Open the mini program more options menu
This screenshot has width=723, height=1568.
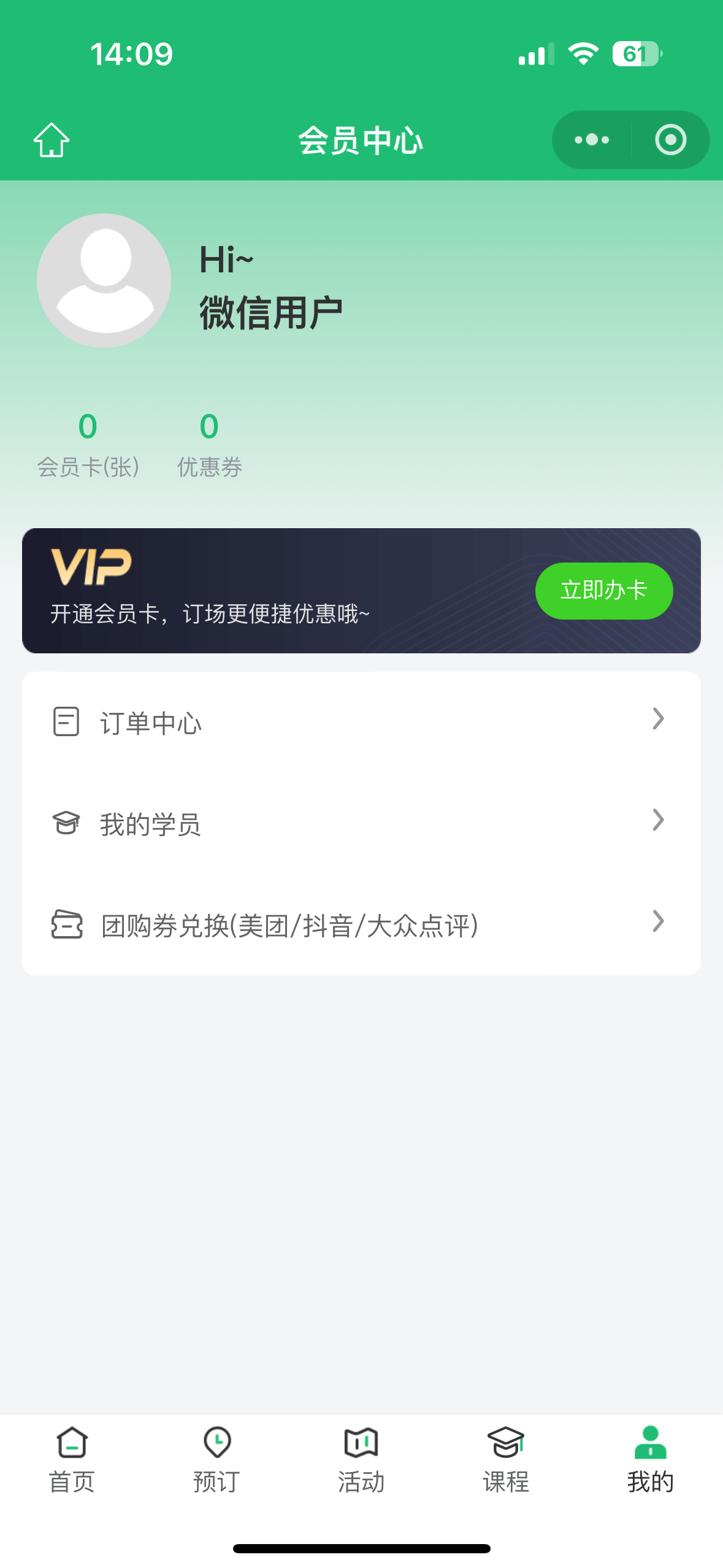[592, 140]
